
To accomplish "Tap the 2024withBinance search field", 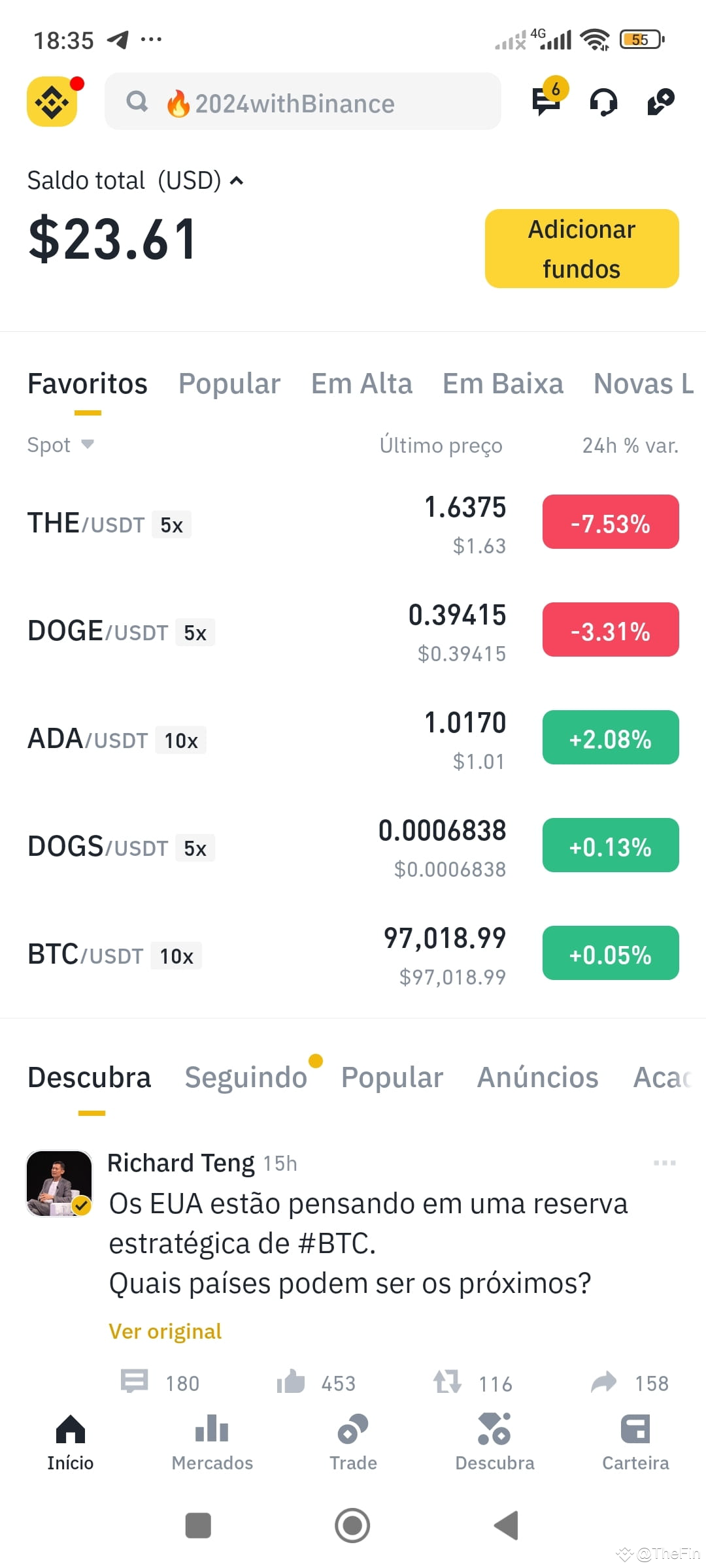I will (x=303, y=101).
